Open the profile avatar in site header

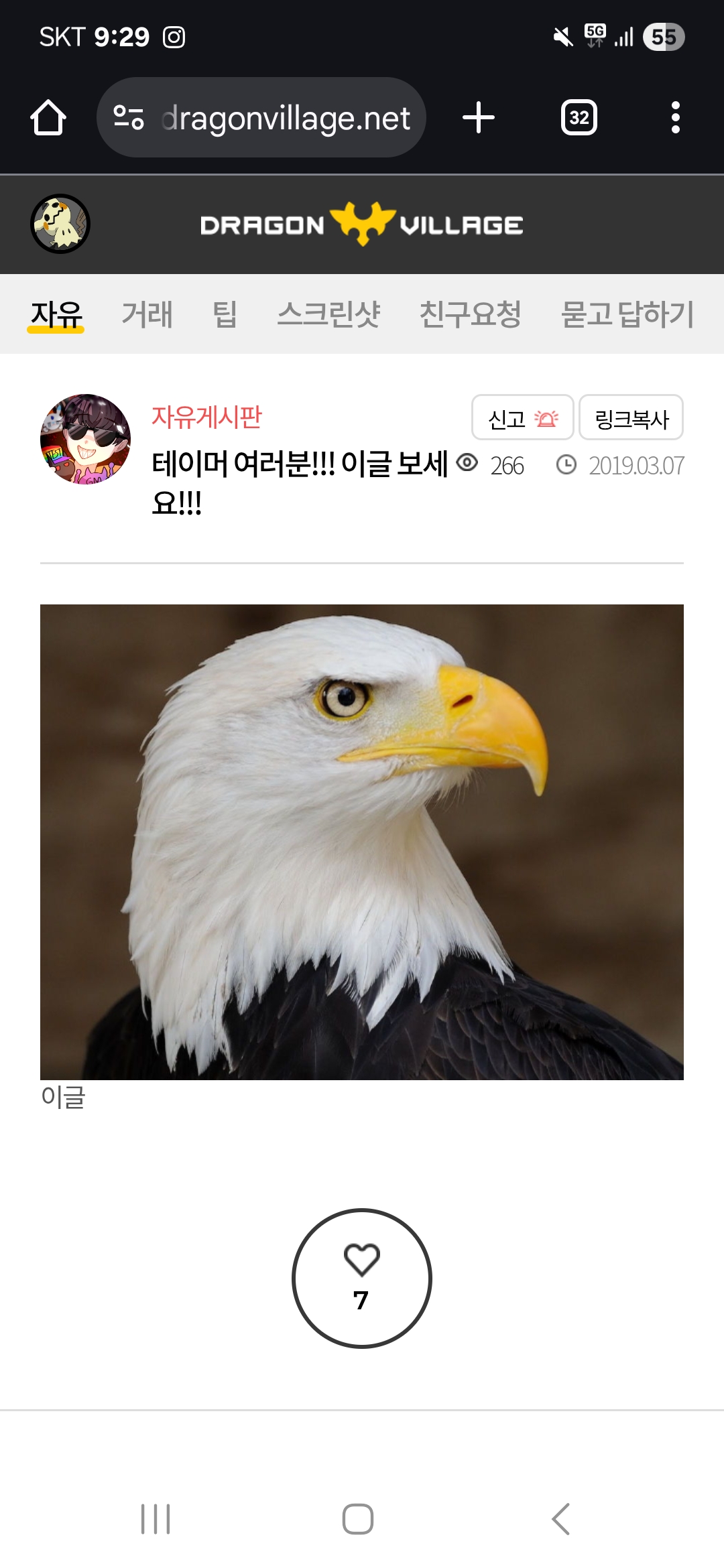coord(60,224)
